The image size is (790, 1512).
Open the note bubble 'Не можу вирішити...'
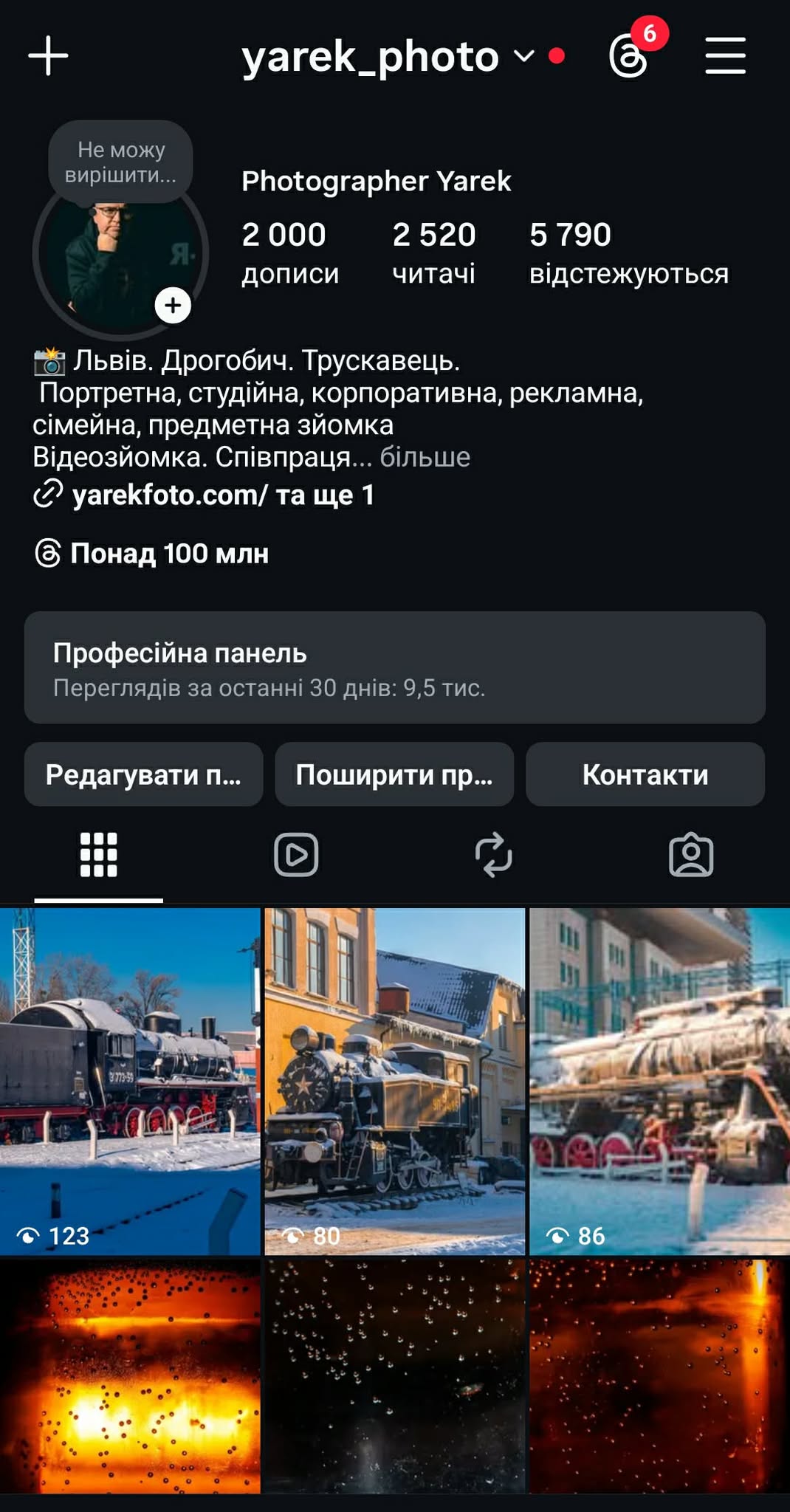121,162
